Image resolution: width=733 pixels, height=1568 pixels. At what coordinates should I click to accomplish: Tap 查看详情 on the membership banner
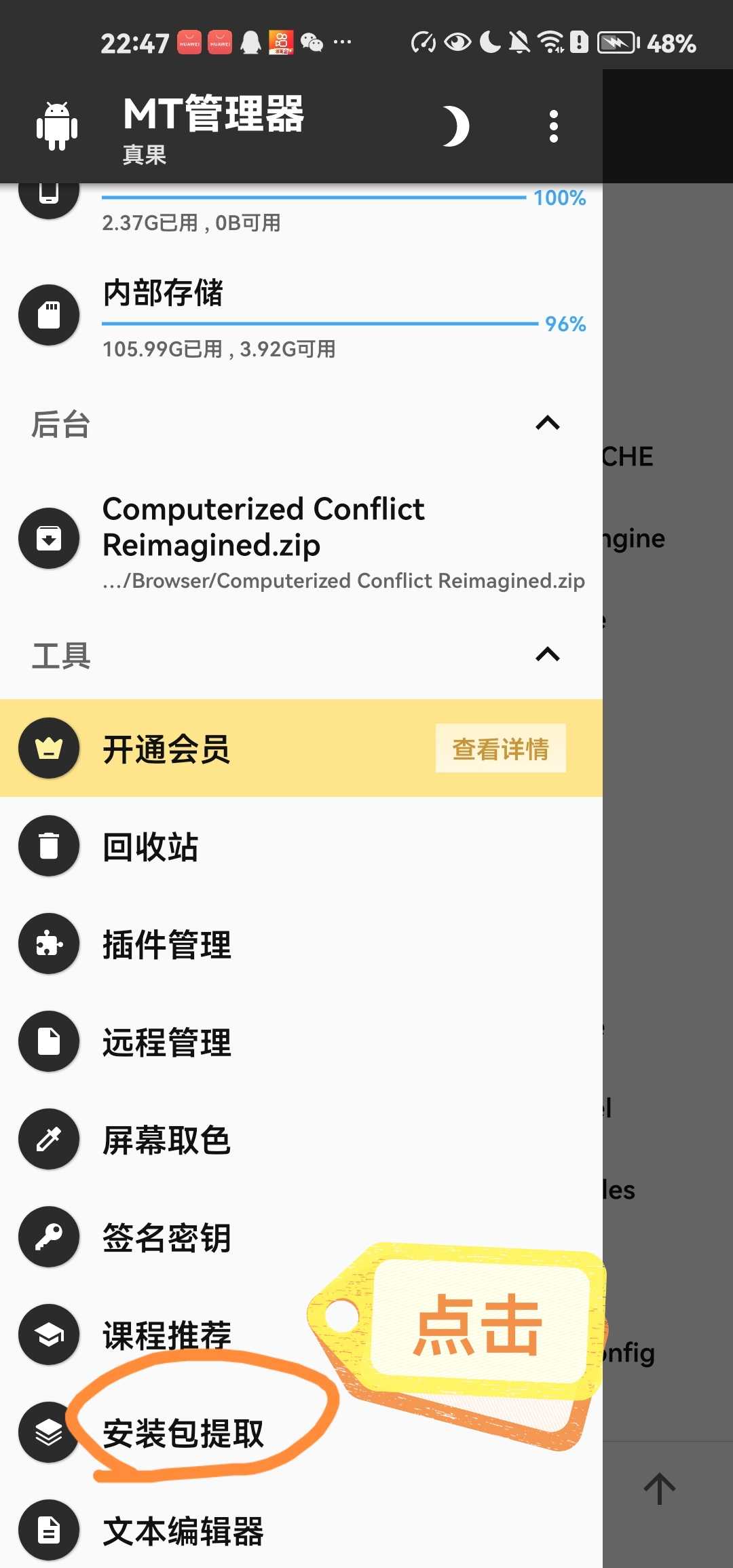pos(500,749)
